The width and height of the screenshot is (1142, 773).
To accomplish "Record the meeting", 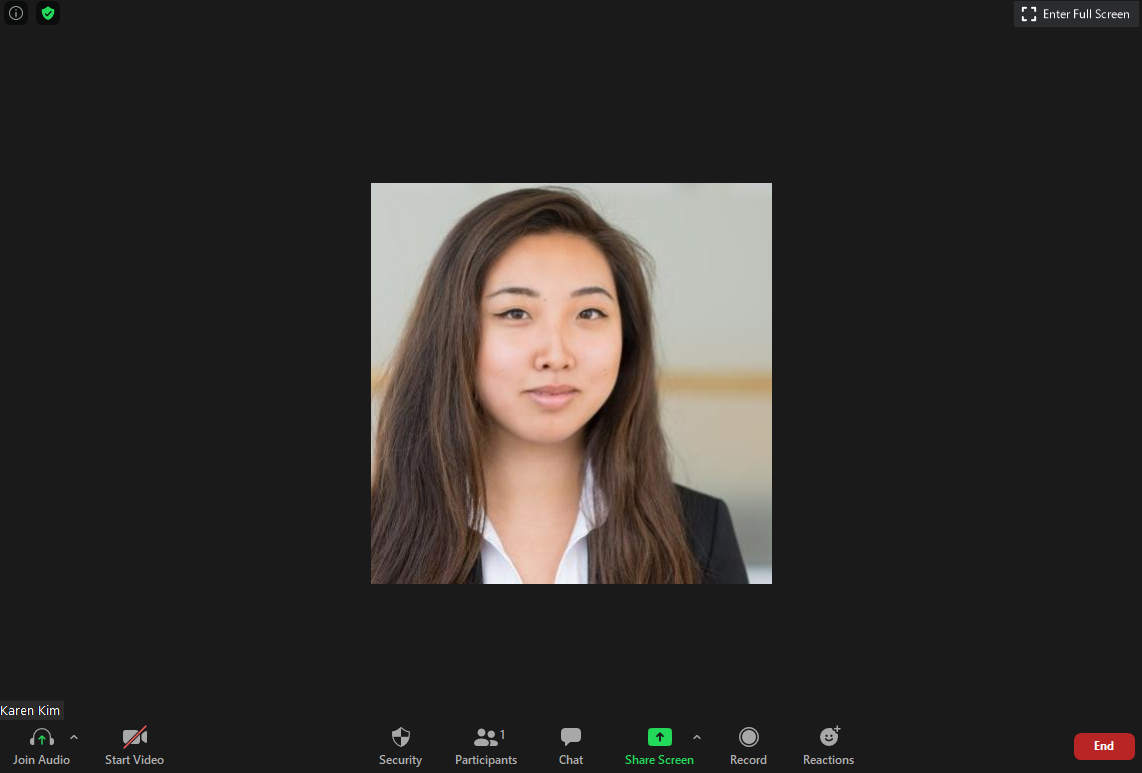I will point(748,745).
